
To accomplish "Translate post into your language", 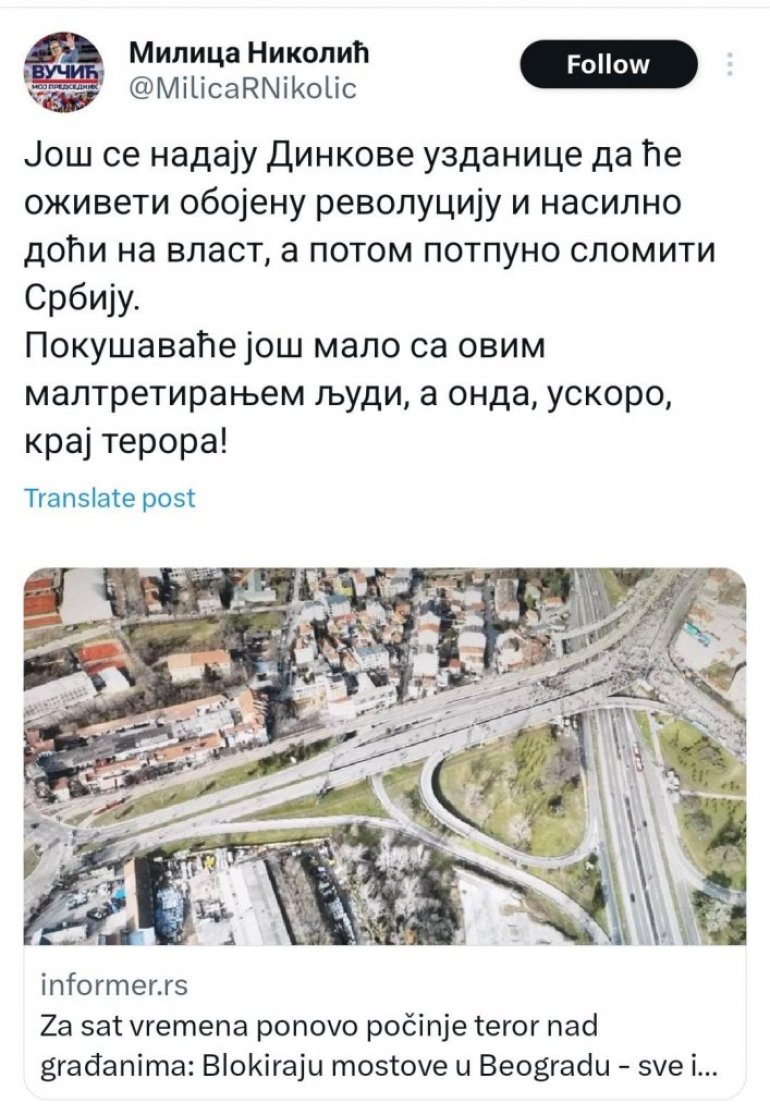I will [110, 498].
